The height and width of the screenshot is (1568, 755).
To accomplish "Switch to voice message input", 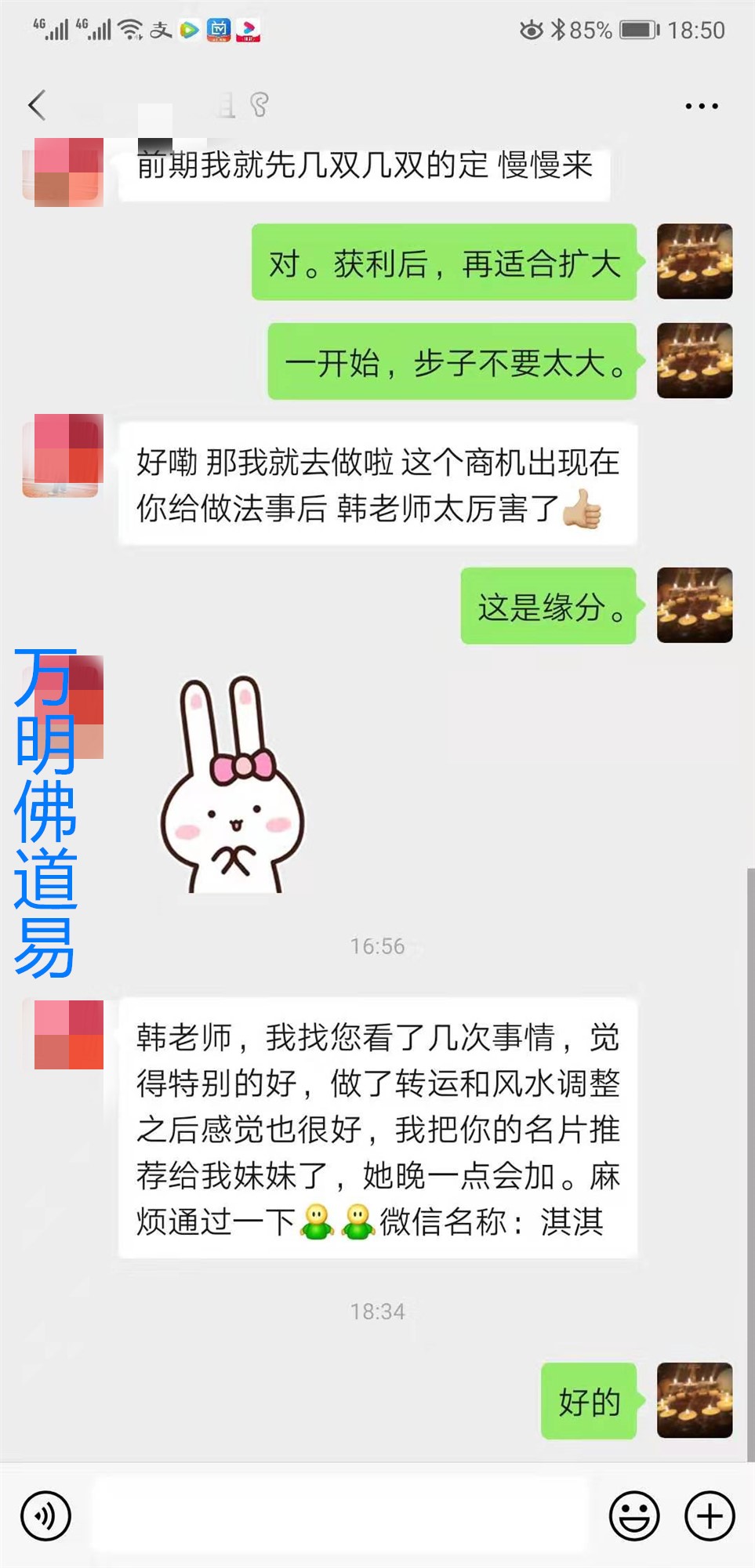I will click(45, 1515).
